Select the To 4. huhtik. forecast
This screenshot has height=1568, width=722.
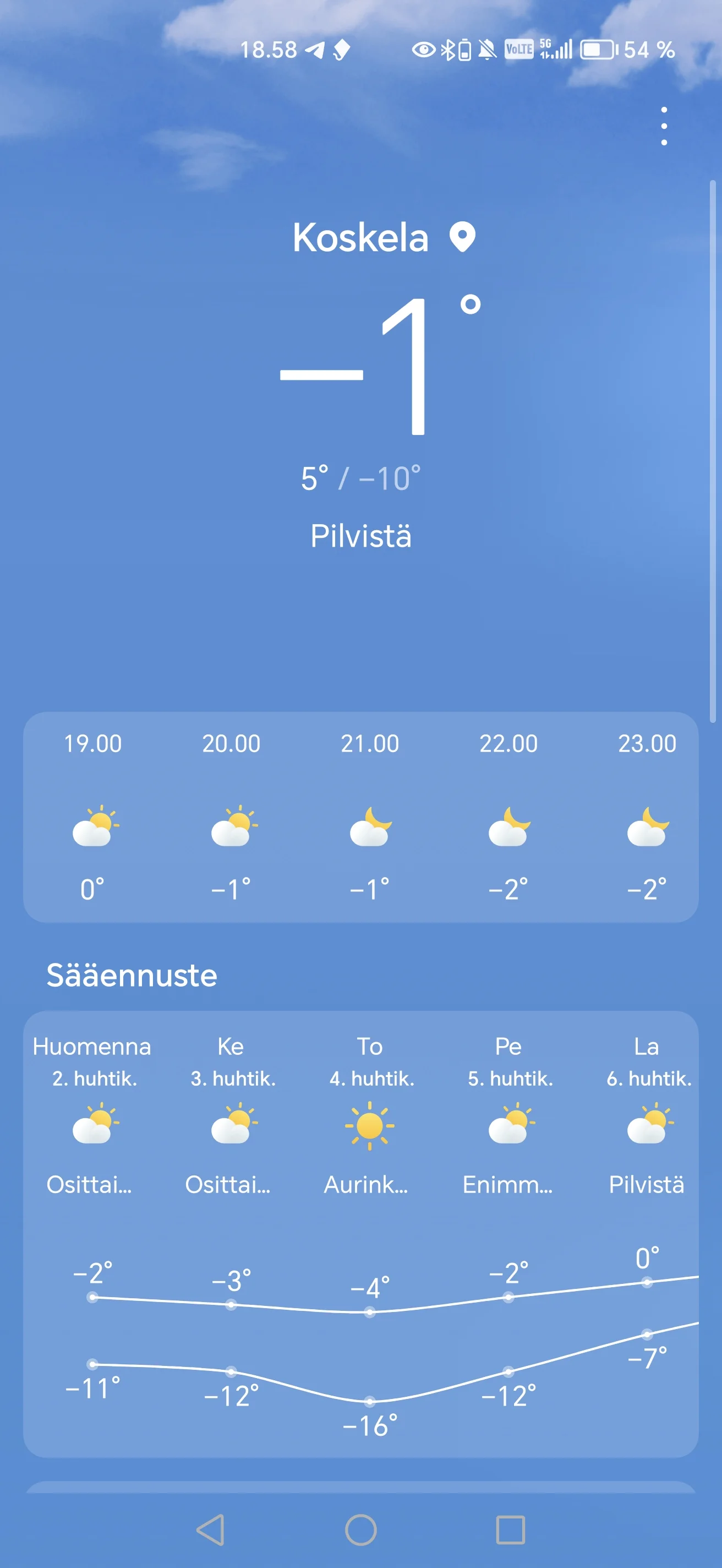click(369, 1120)
